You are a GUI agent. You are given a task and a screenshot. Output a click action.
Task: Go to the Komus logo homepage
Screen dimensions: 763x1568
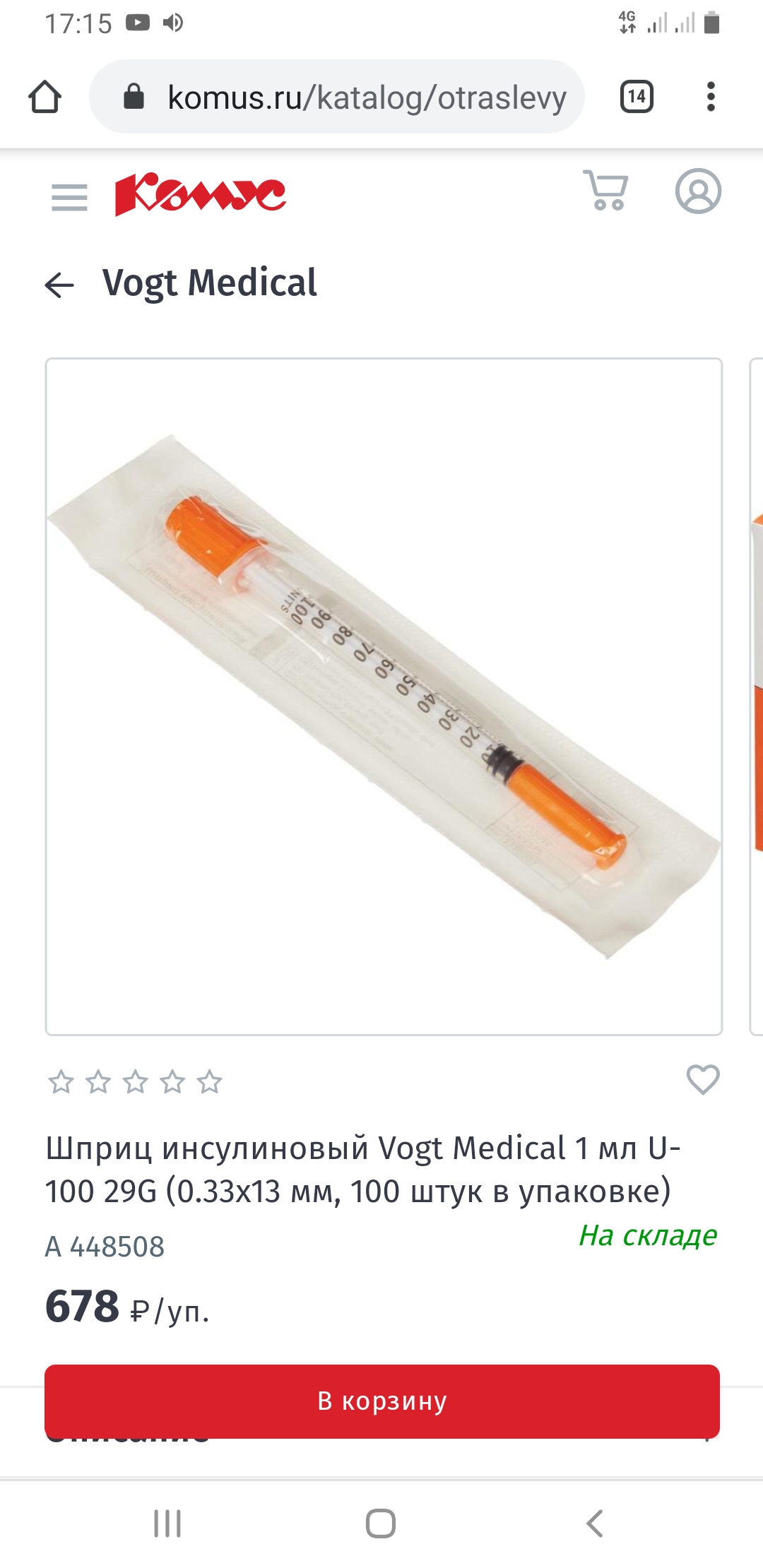click(201, 194)
